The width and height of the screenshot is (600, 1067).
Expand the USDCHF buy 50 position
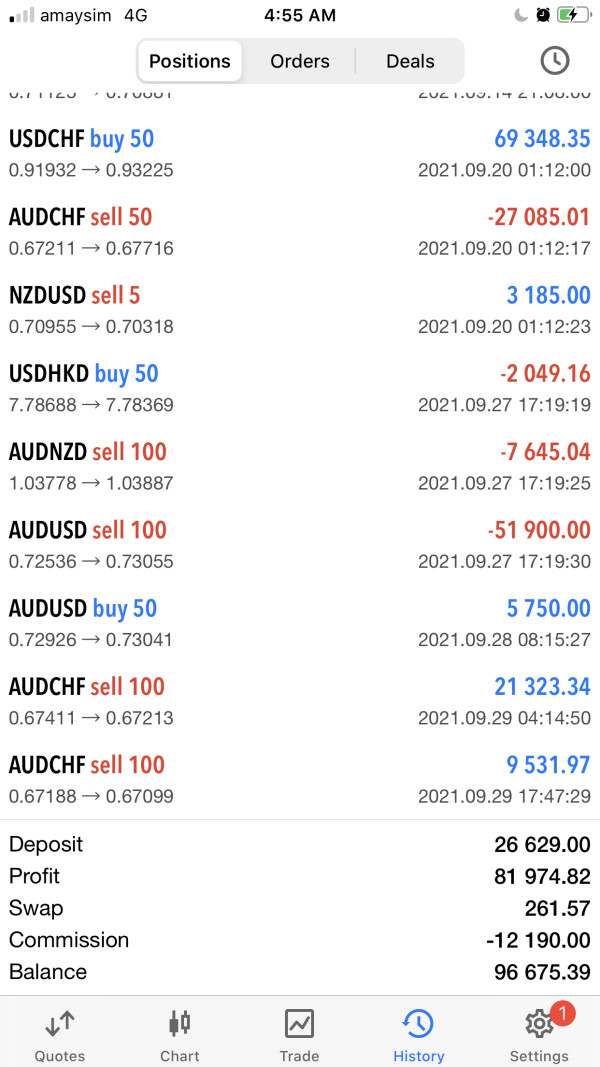[x=300, y=153]
